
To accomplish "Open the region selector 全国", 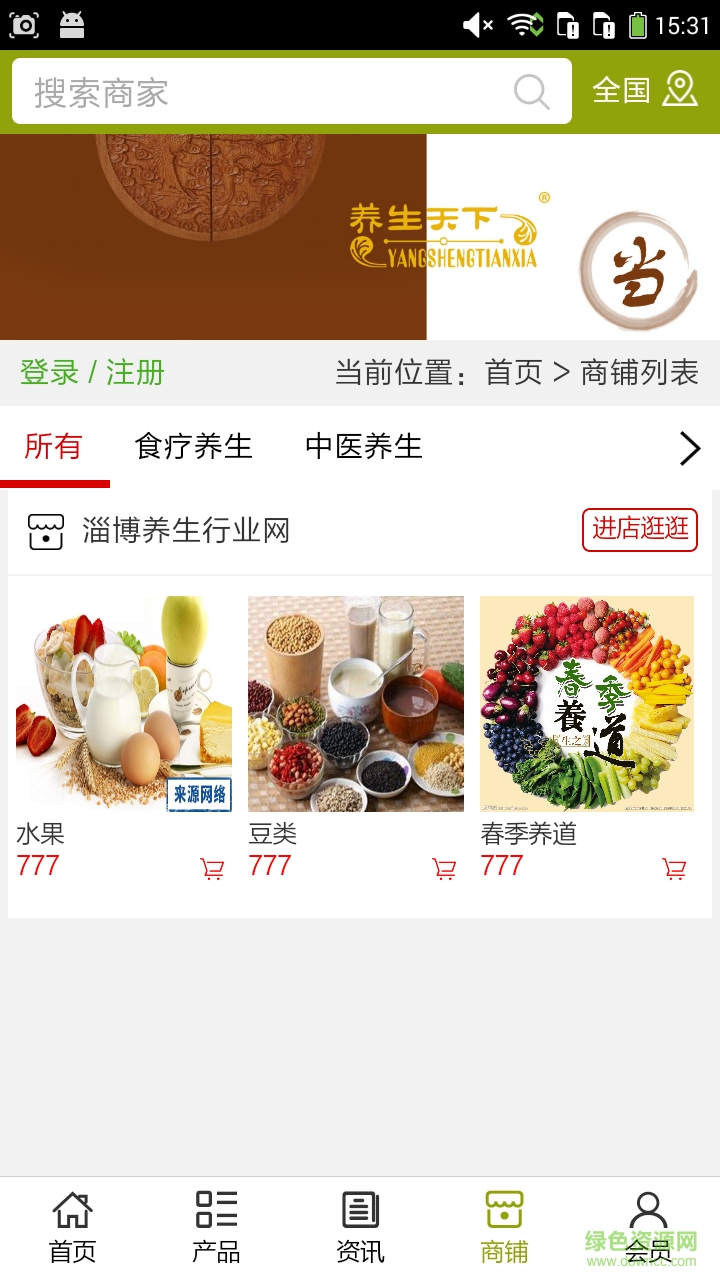I will 620,90.
